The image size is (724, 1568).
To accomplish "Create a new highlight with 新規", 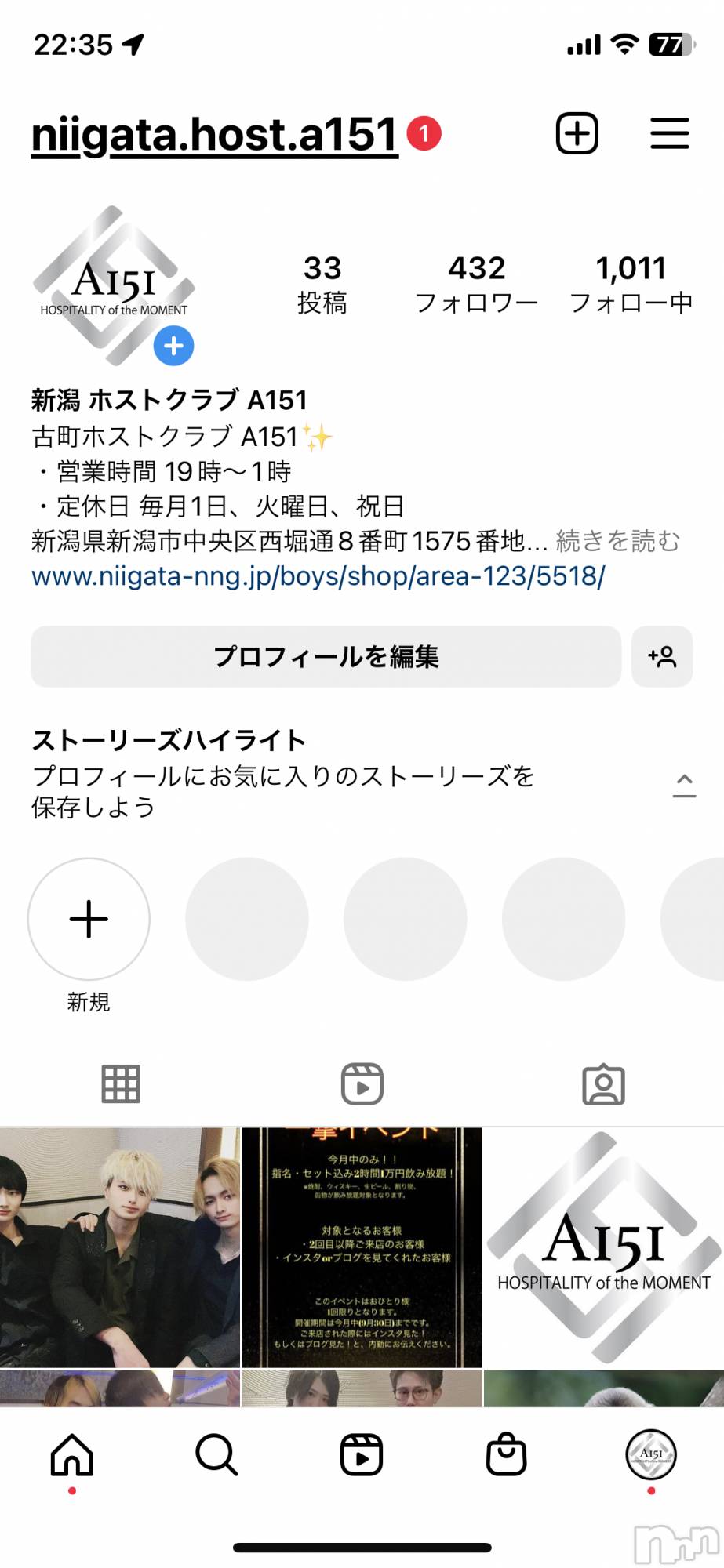I will tap(89, 919).
